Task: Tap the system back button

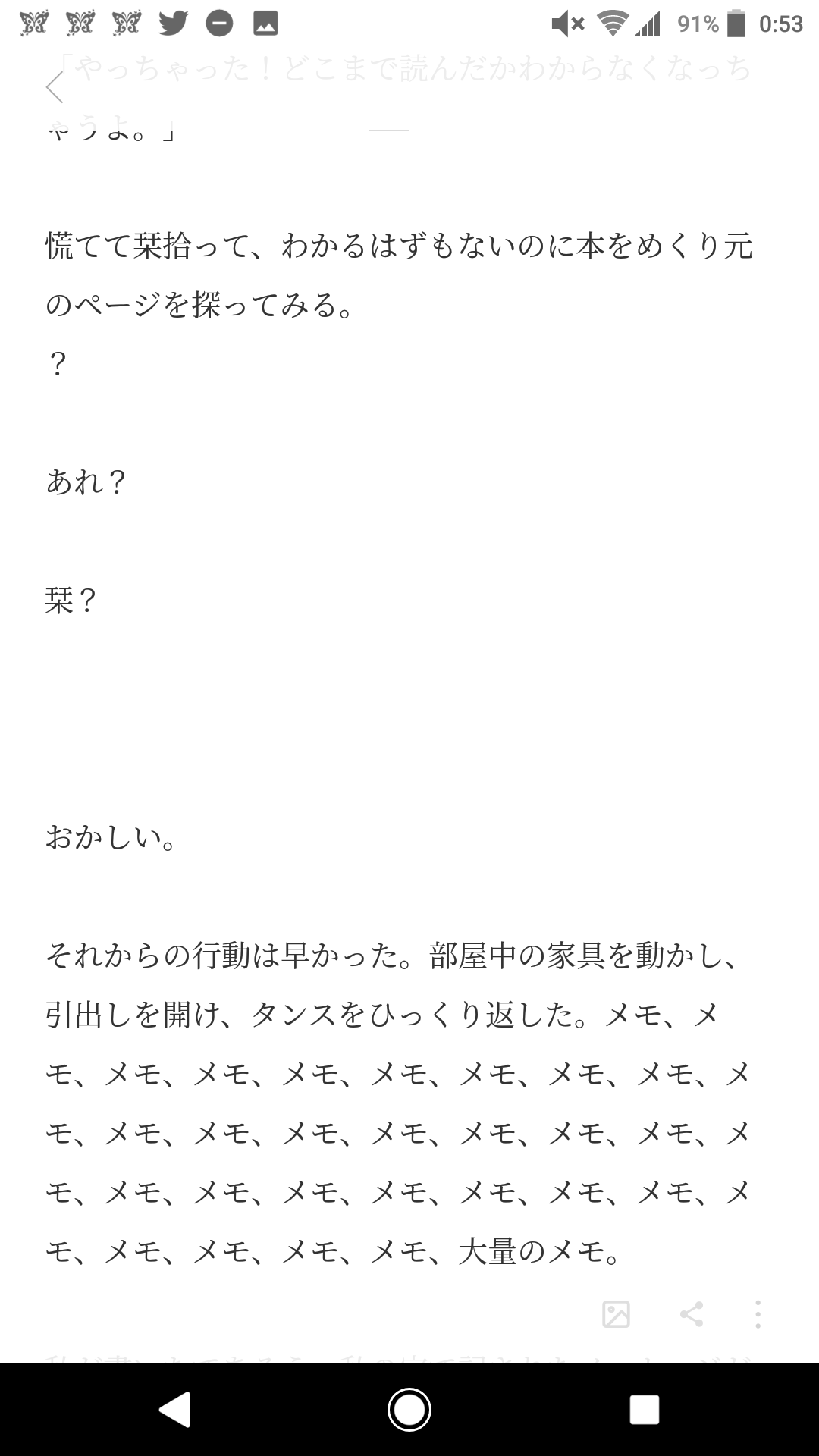Action: [174, 1410]
